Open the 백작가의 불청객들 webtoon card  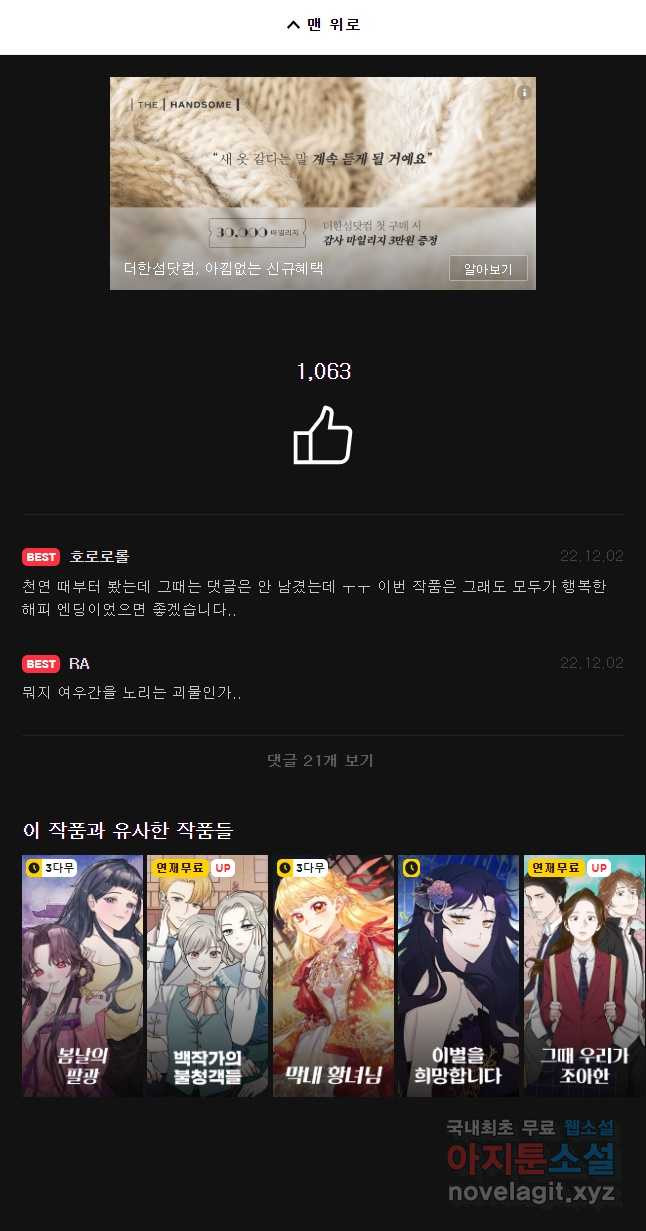[207, 976]
